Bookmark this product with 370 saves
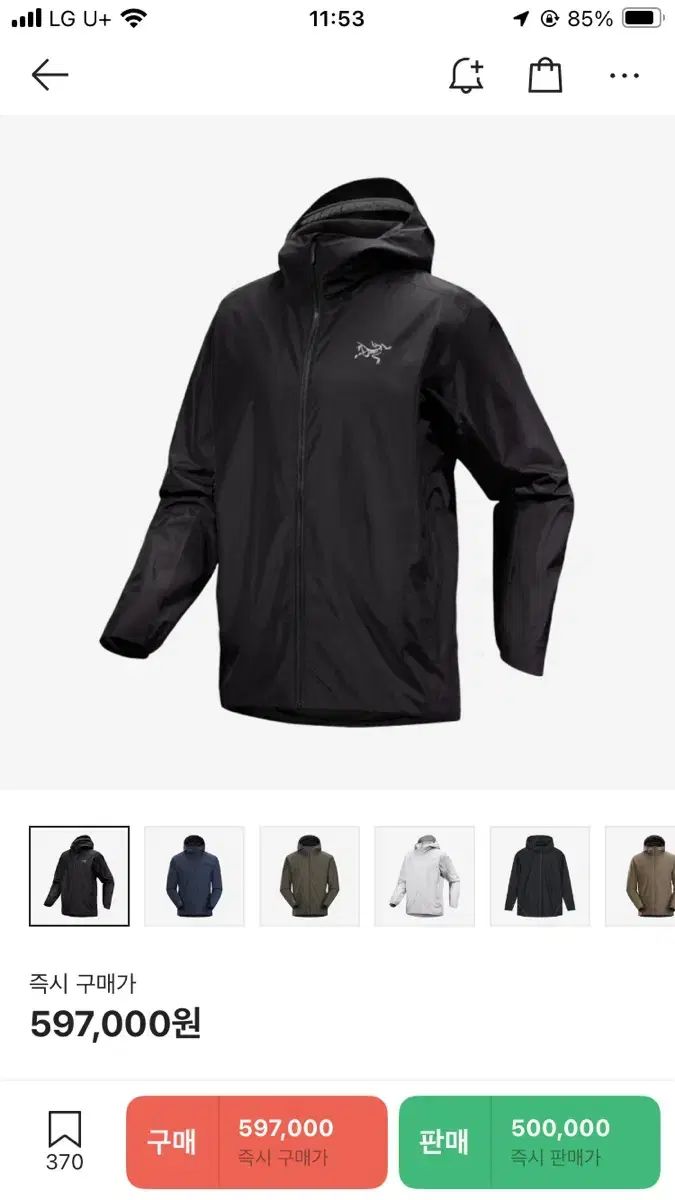This screenshot has height=1200, width=675. point(65,1140)
